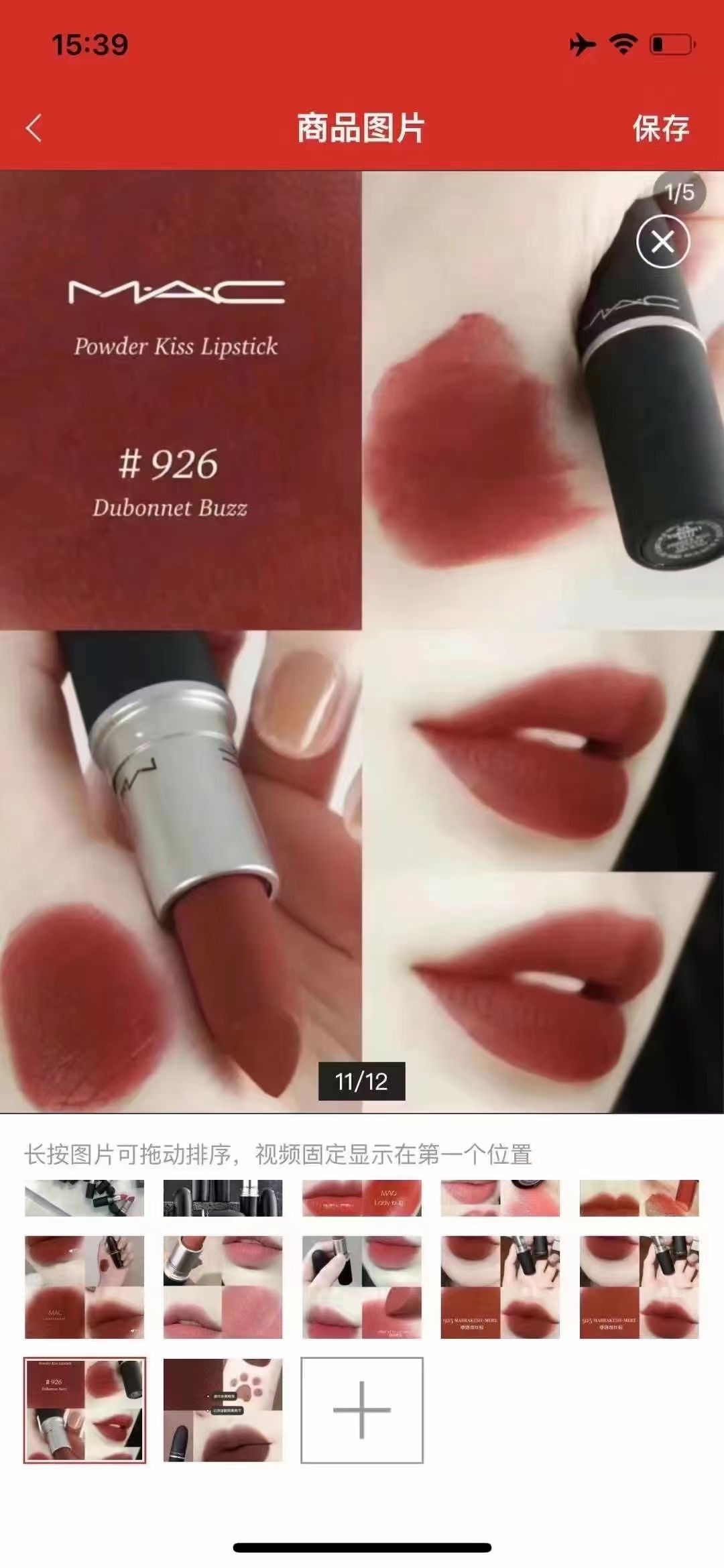Go back with the top-left arrow
The image size is (724, 1568).
click(34, 127)
